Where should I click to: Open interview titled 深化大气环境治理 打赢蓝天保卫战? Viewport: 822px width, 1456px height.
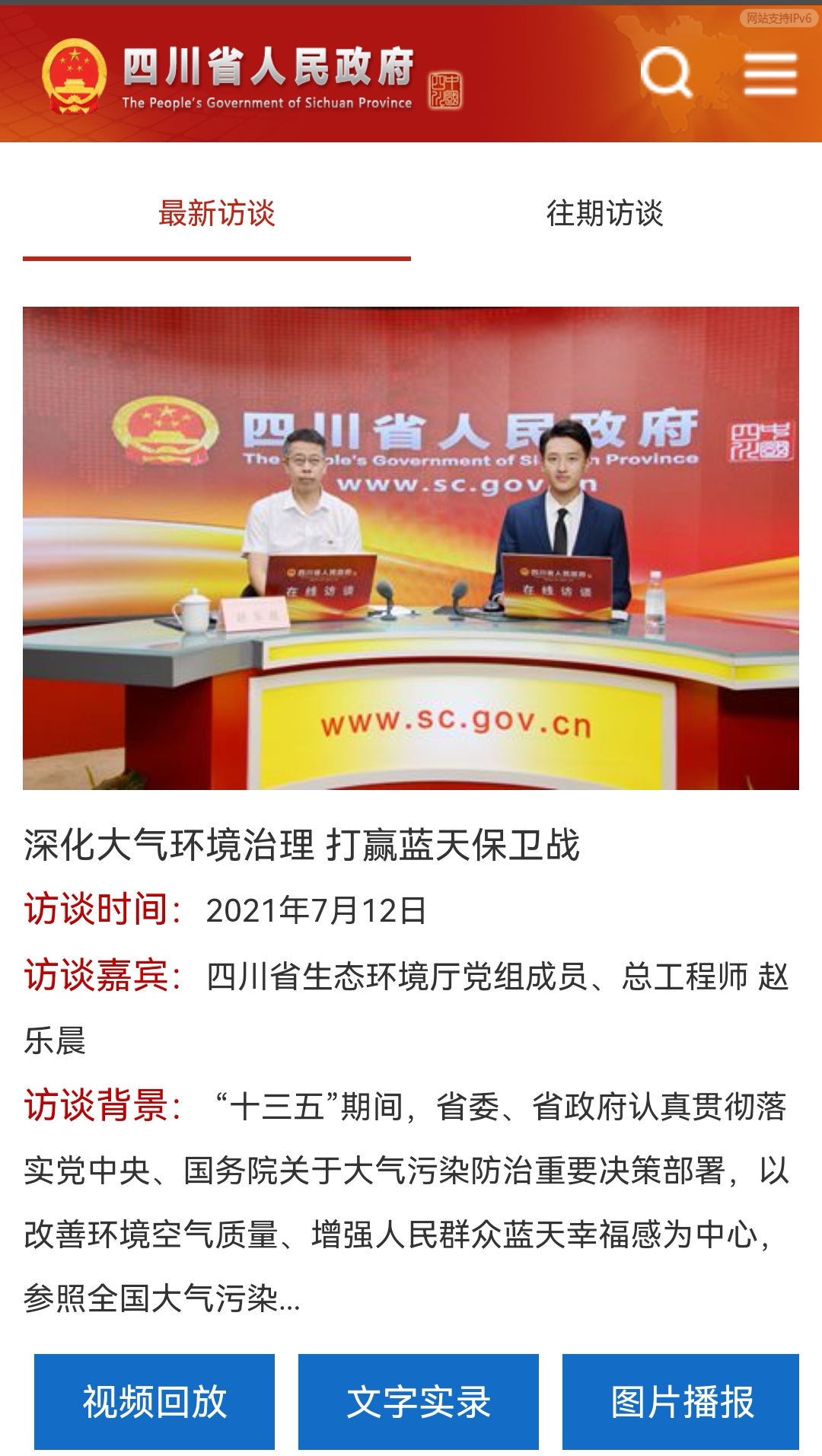(x=301, y=845)
